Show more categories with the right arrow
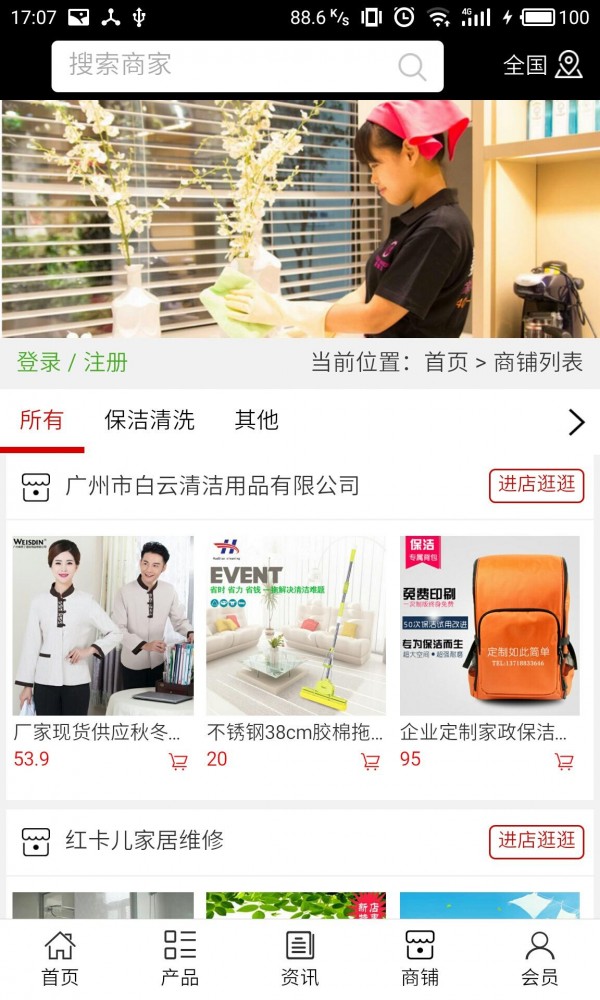This screenshot has height=1000, width=600. (576, 422)
